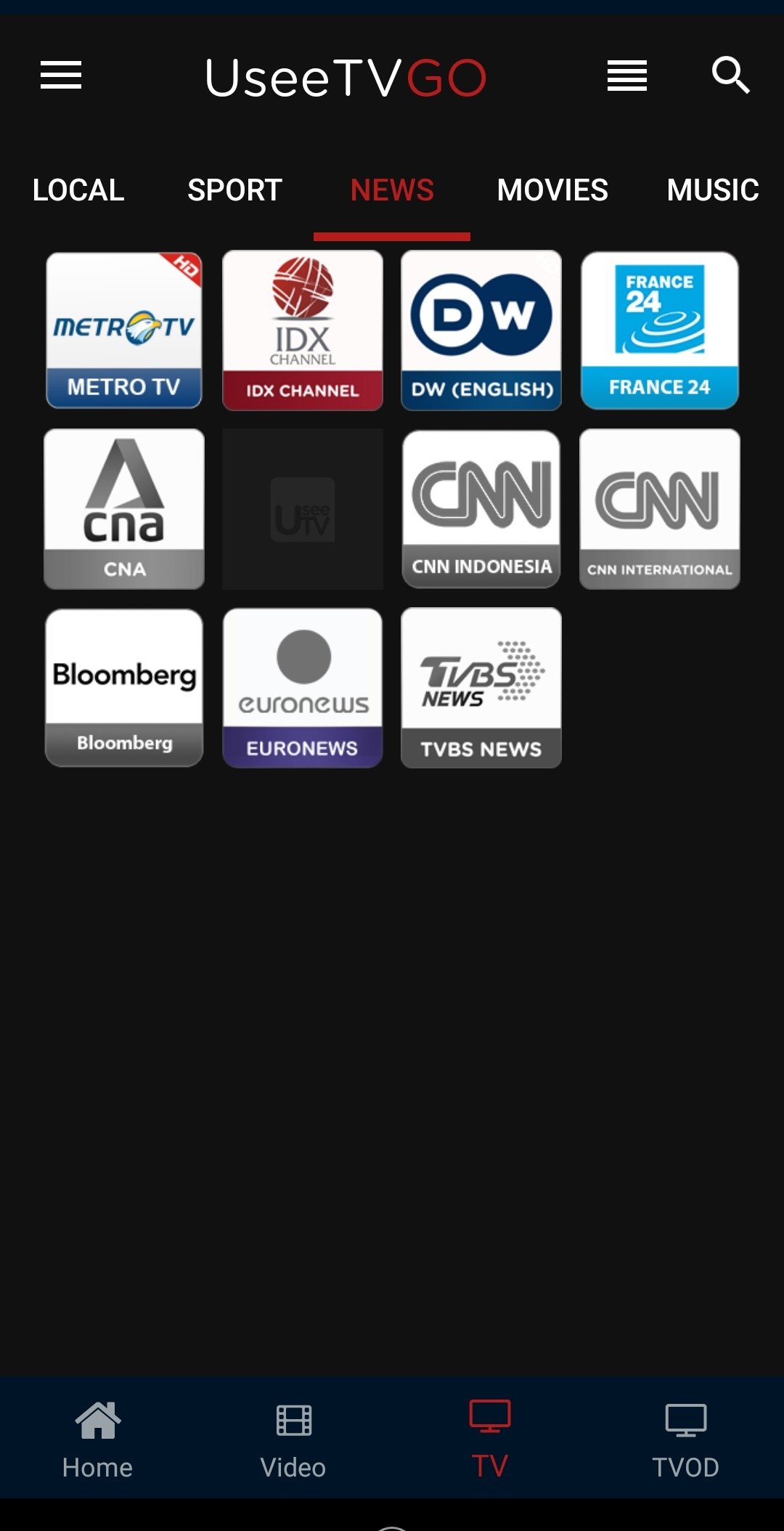This screenshot has height=1531, width=784.
Task: Open CNN International channel
Action: pyautogui.click(x=660, y=509)
